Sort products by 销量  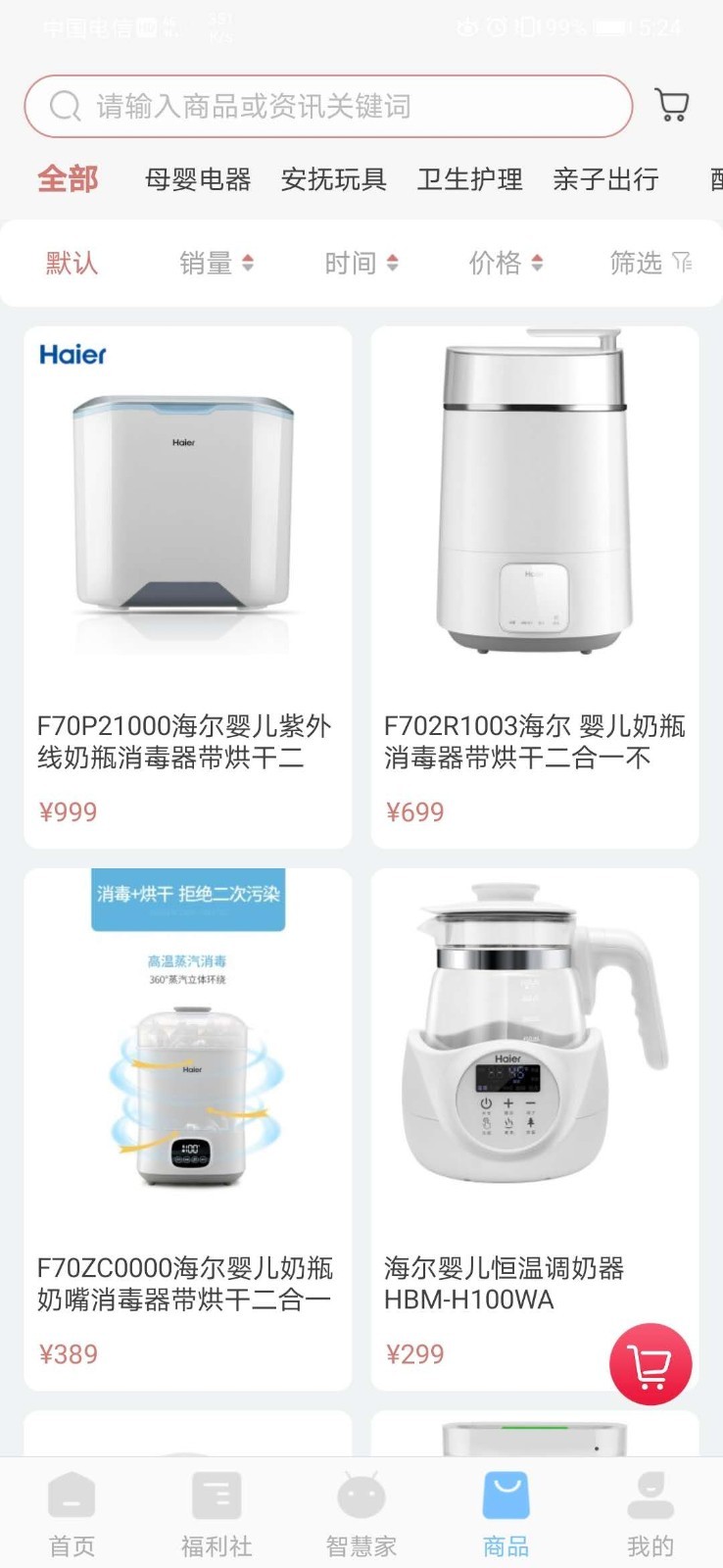216,263
